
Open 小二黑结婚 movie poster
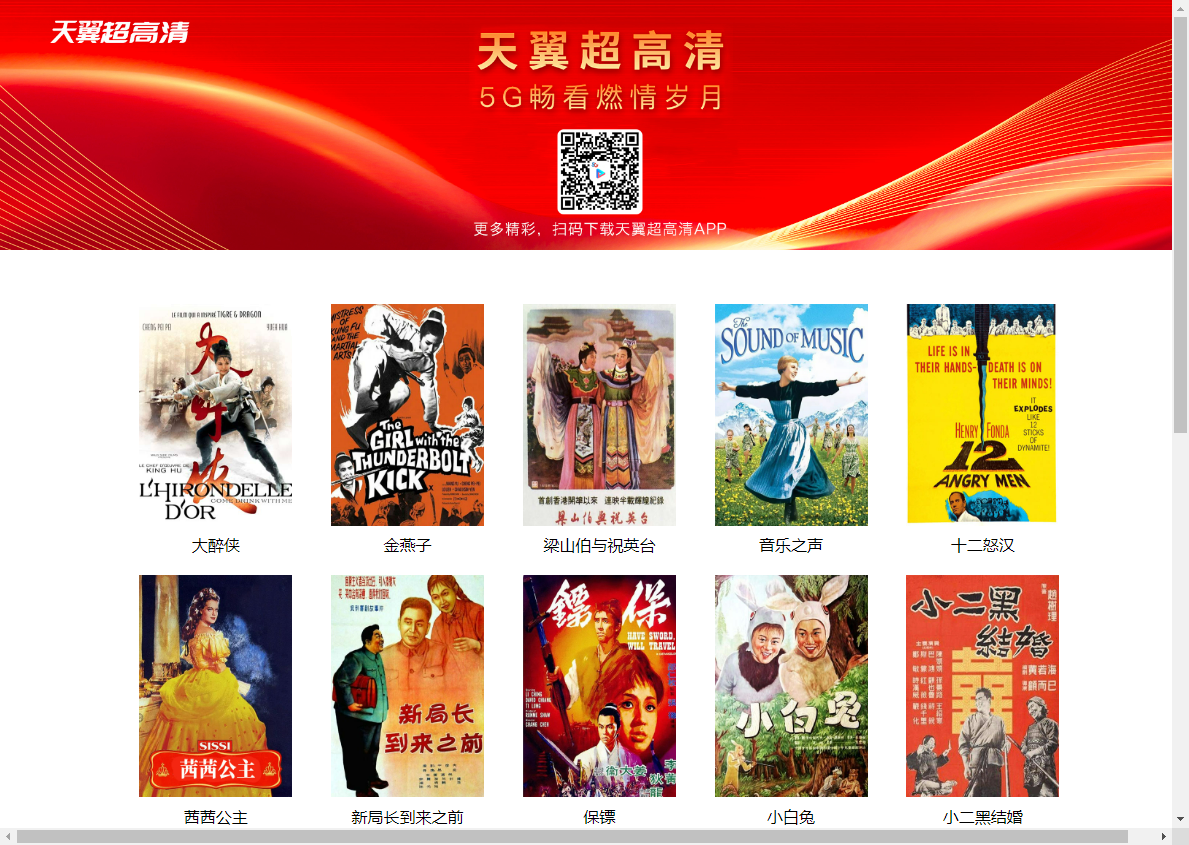(982, 686)
